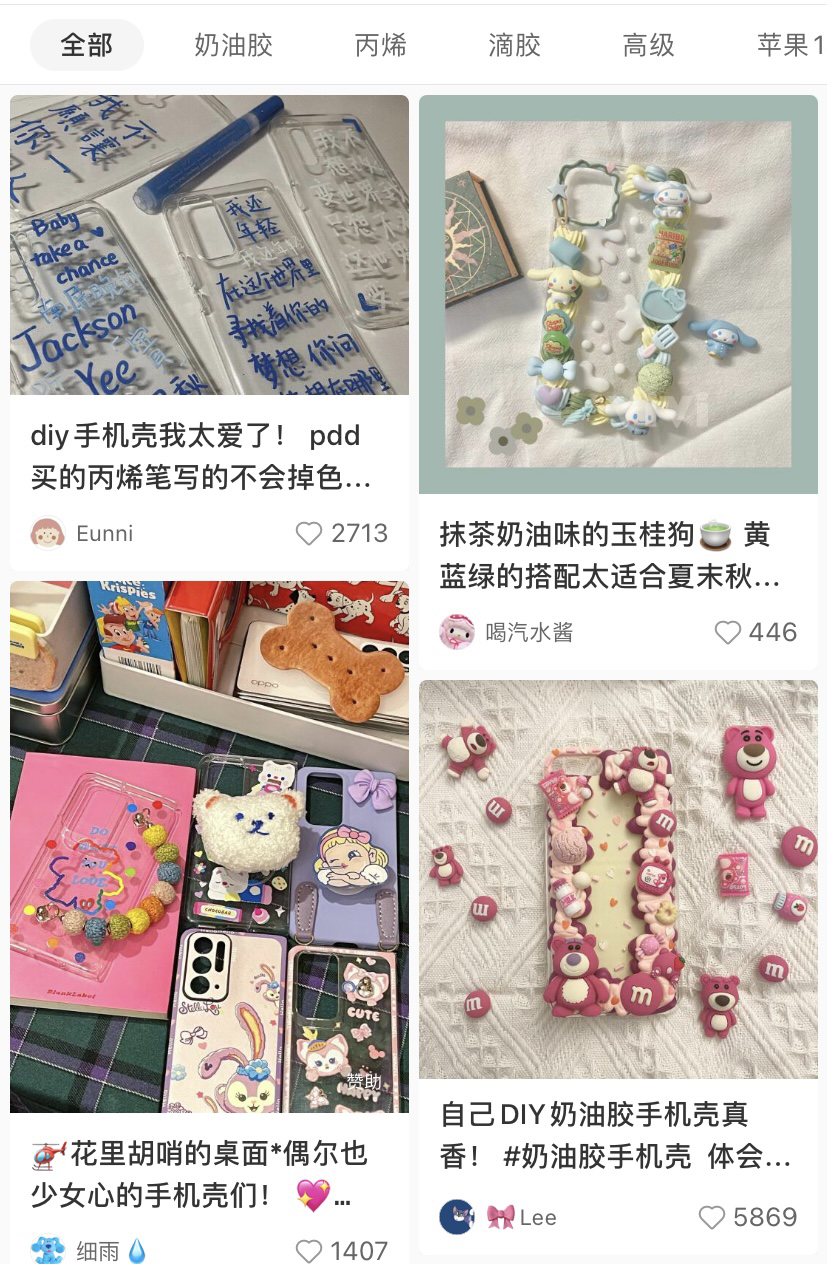827x1264 pixels.
Task: Switch to the 高级 tab
Action: pyautogui.click(x=648, y=45)
